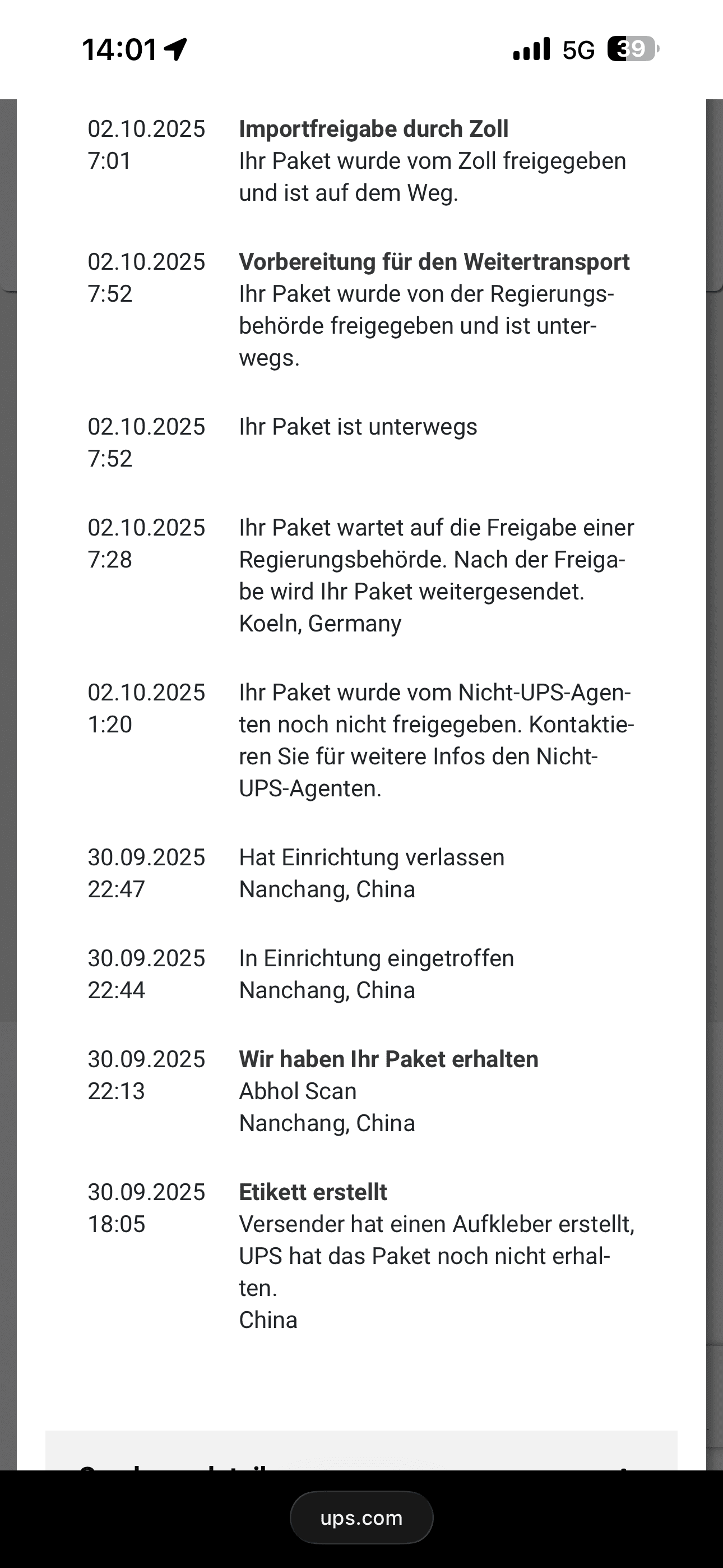Screen dimensions: 723x1568
Task: Tap the ups.com address bar pill
Action: click(361, 1518)
